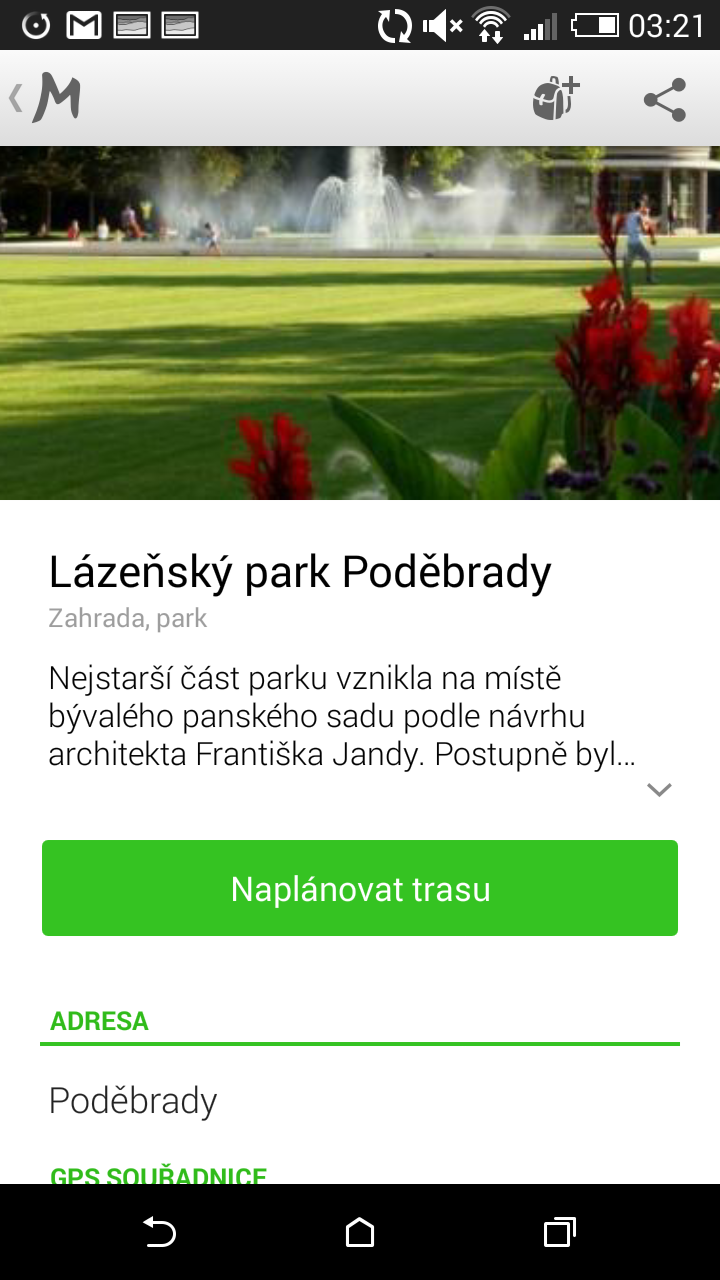
Task: Tap the system back button
Action: [x=159, y=1232]
